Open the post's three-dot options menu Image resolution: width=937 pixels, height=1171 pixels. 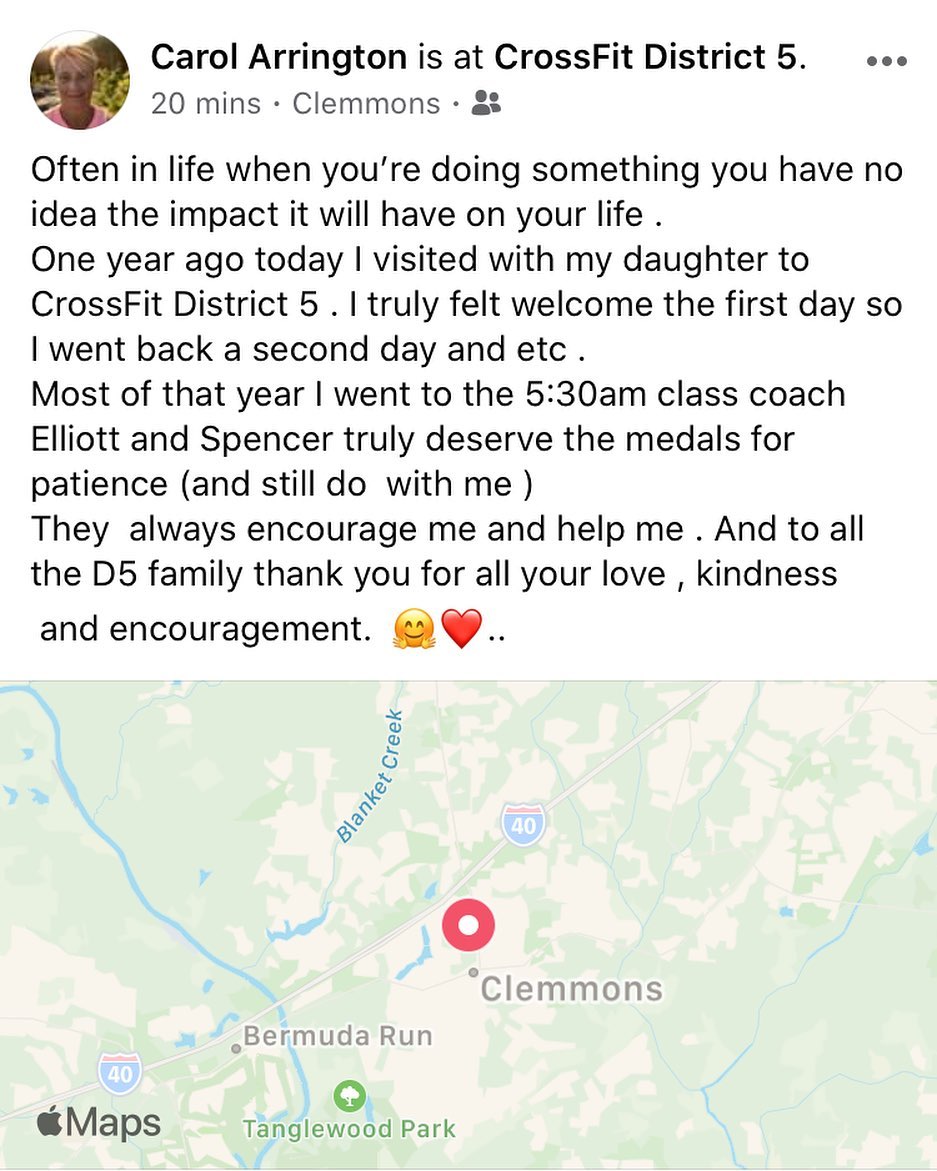(885, 61)
